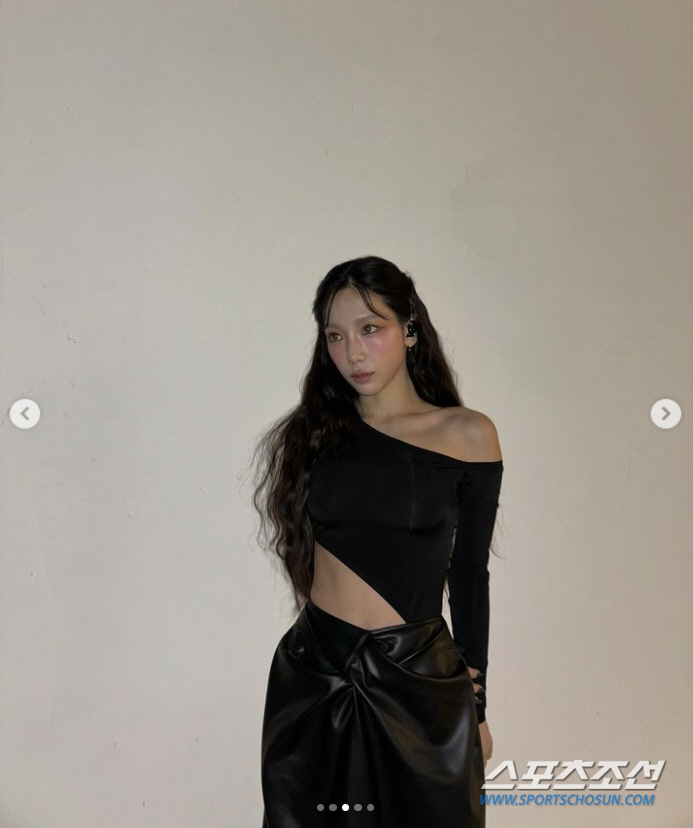Advance to the next photo in carousel
Viewport: 693px width, 828px height.
(x=665, y=413)
